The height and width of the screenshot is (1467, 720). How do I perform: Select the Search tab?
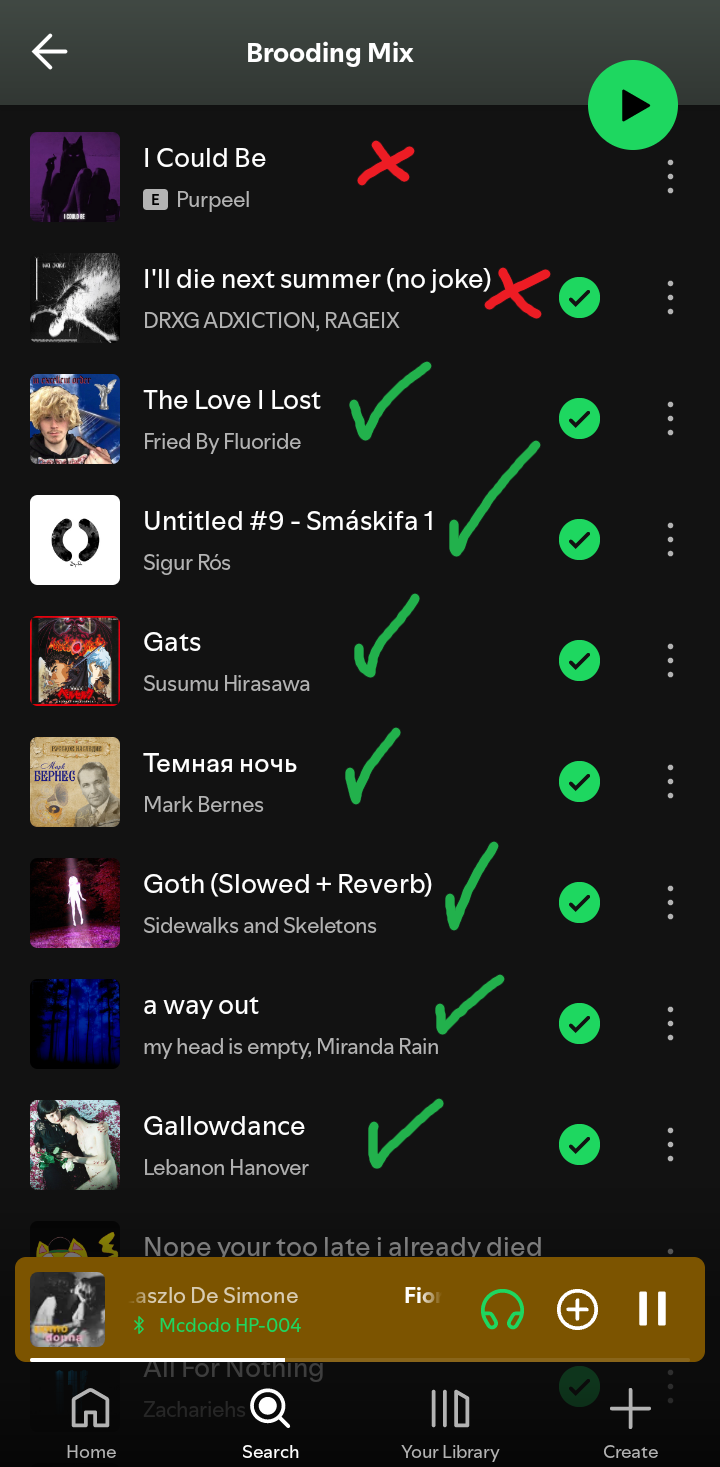pos(270,1424)
